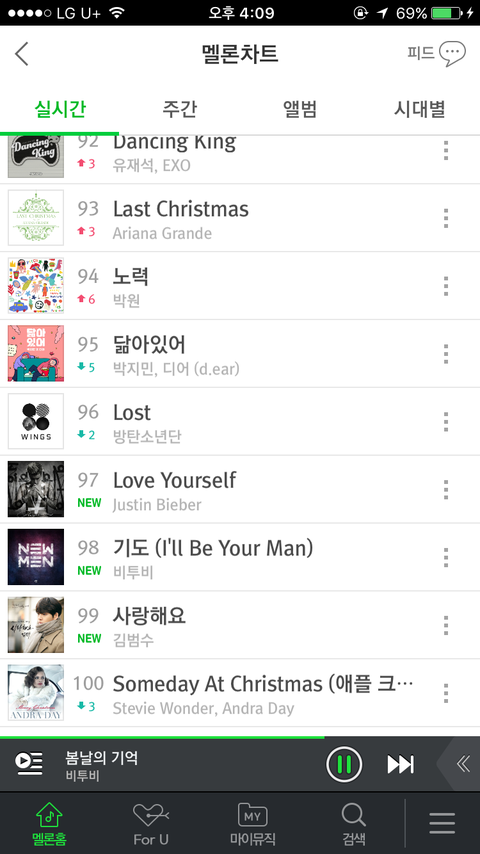Collapse the mini player with double arrow

click(462, 764)
